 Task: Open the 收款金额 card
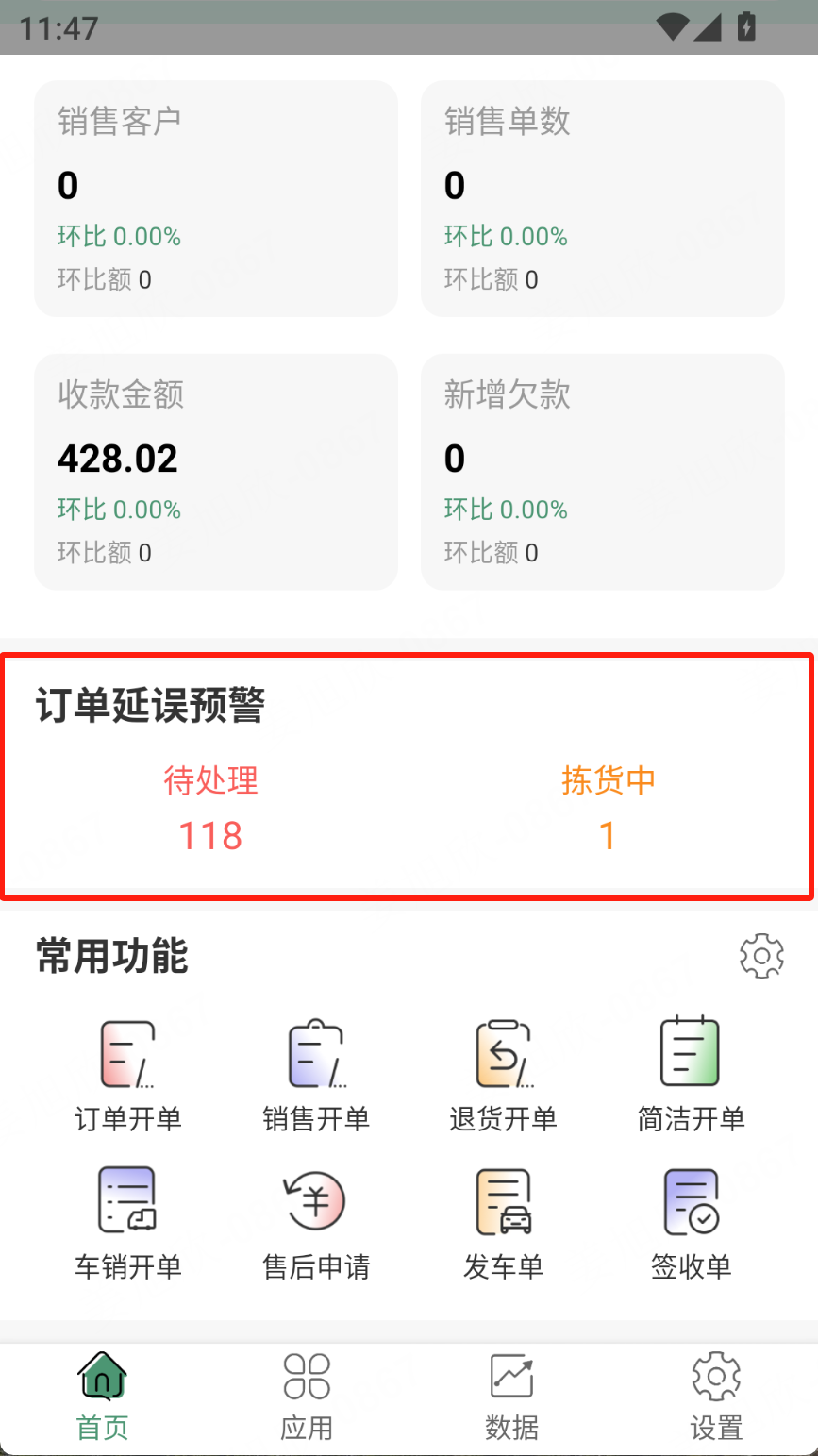coord(216,472)
